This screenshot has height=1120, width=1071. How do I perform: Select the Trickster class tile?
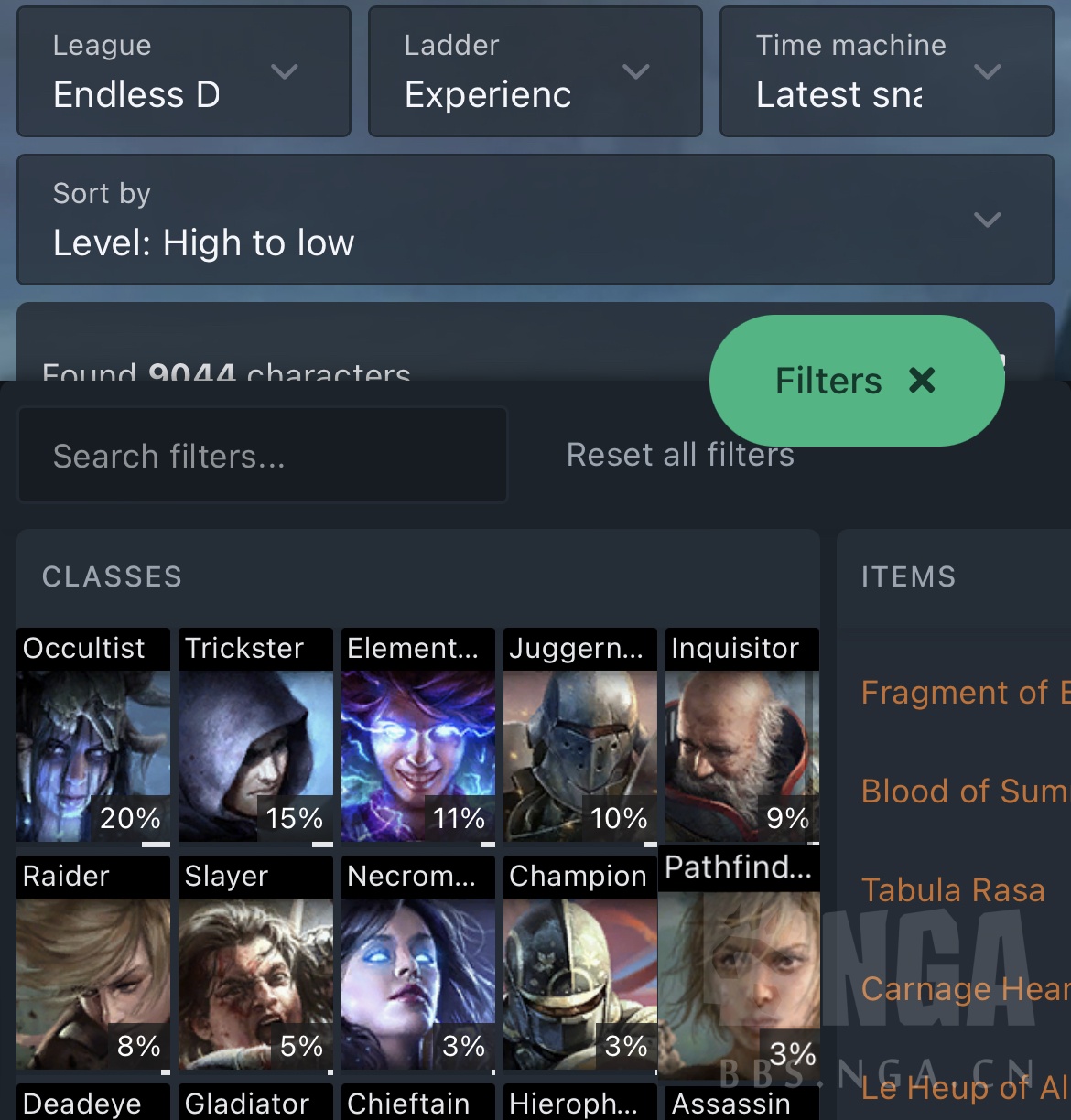click(x=255, y=735)
